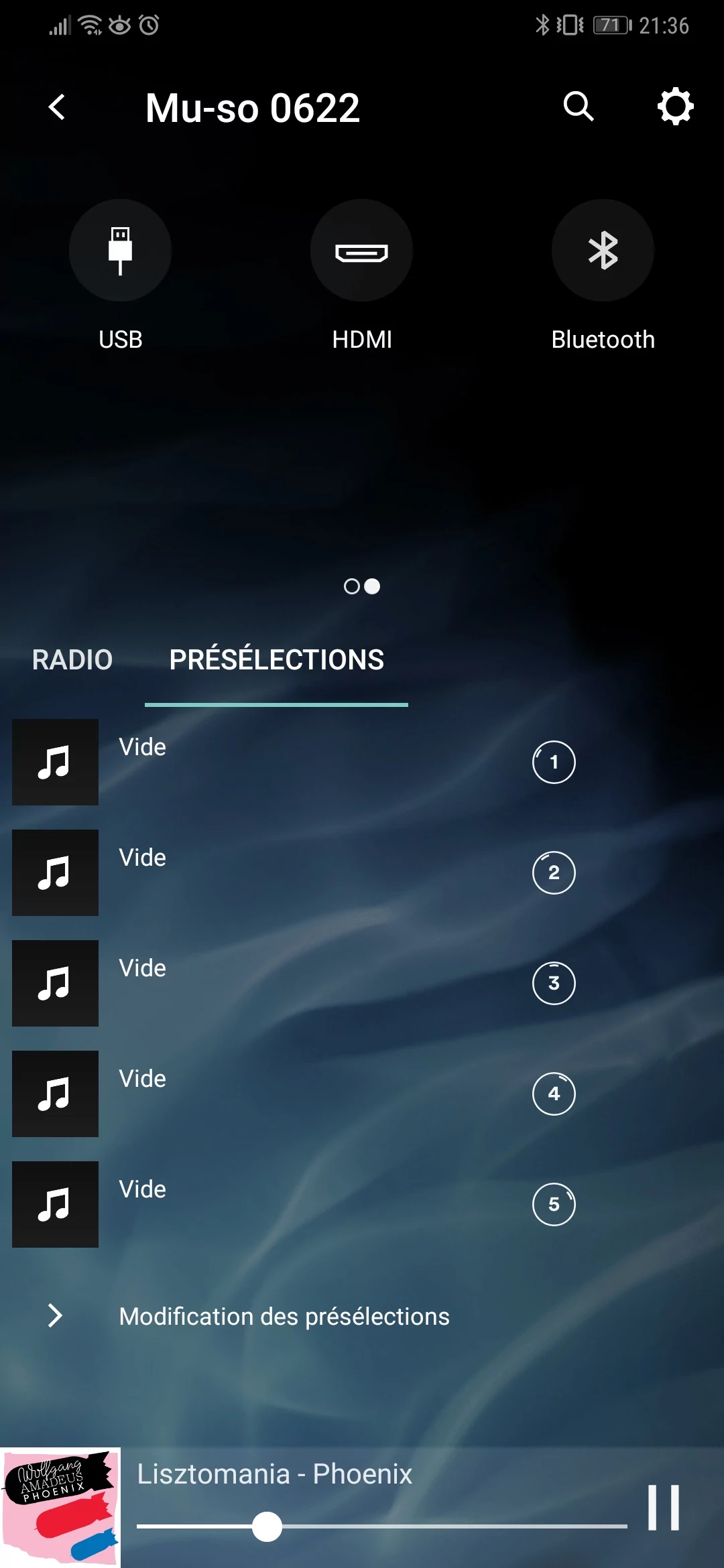Go to the first source page dot
This screenshot has height=1568, width=724.
pos(351,586)
